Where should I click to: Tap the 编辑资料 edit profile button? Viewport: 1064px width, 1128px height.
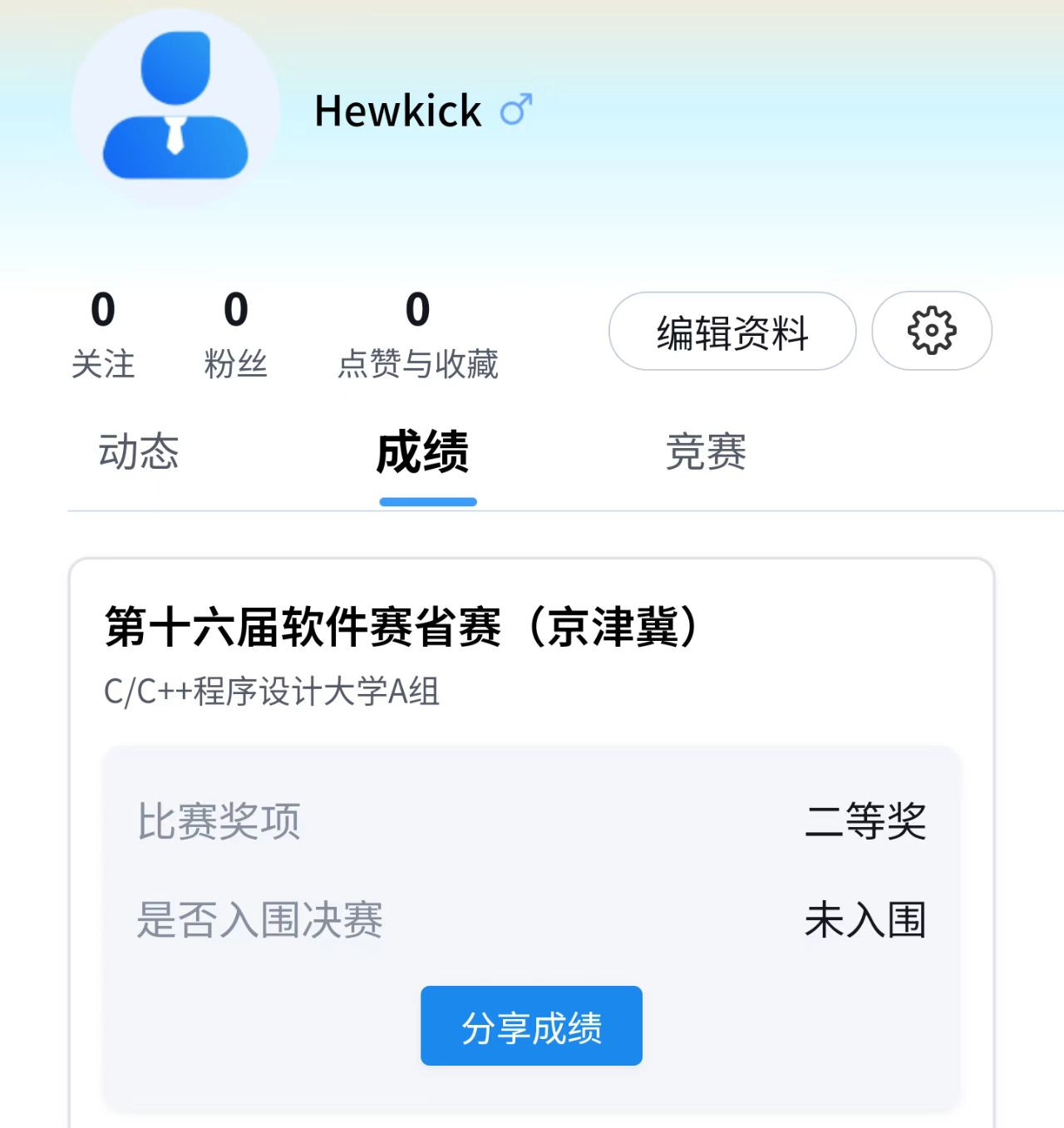click(x=732, y=331)
